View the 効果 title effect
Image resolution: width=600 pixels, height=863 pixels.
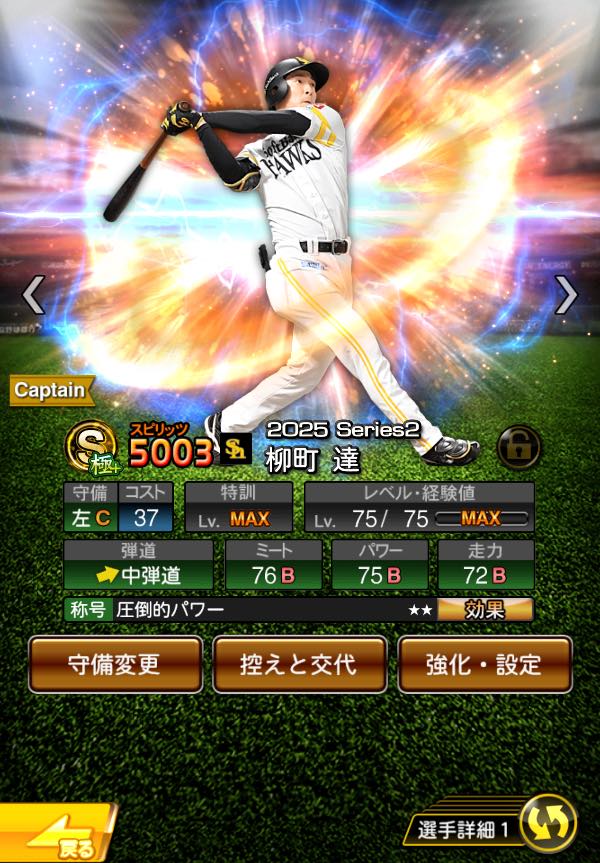(x=485, y=610)
